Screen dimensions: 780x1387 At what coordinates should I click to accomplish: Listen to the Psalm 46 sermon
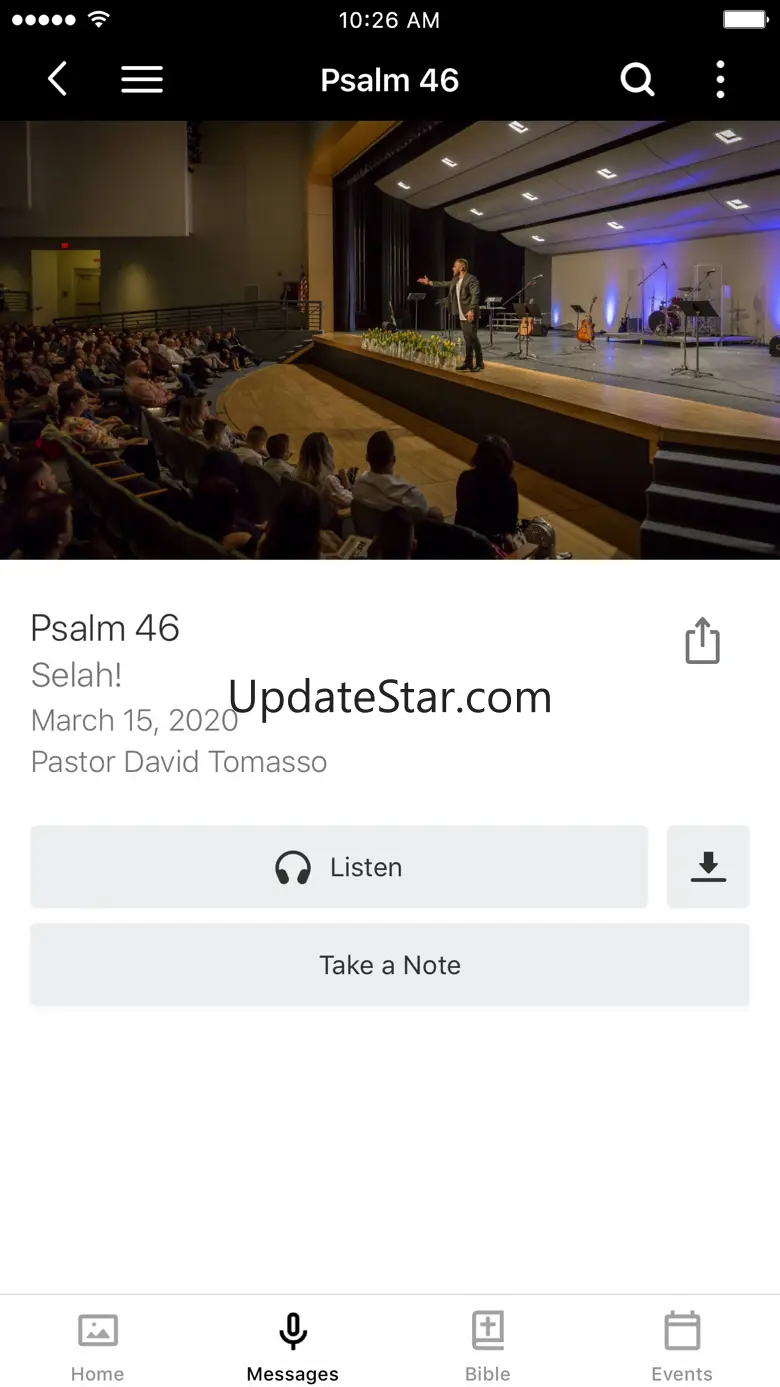pos(339,867)
